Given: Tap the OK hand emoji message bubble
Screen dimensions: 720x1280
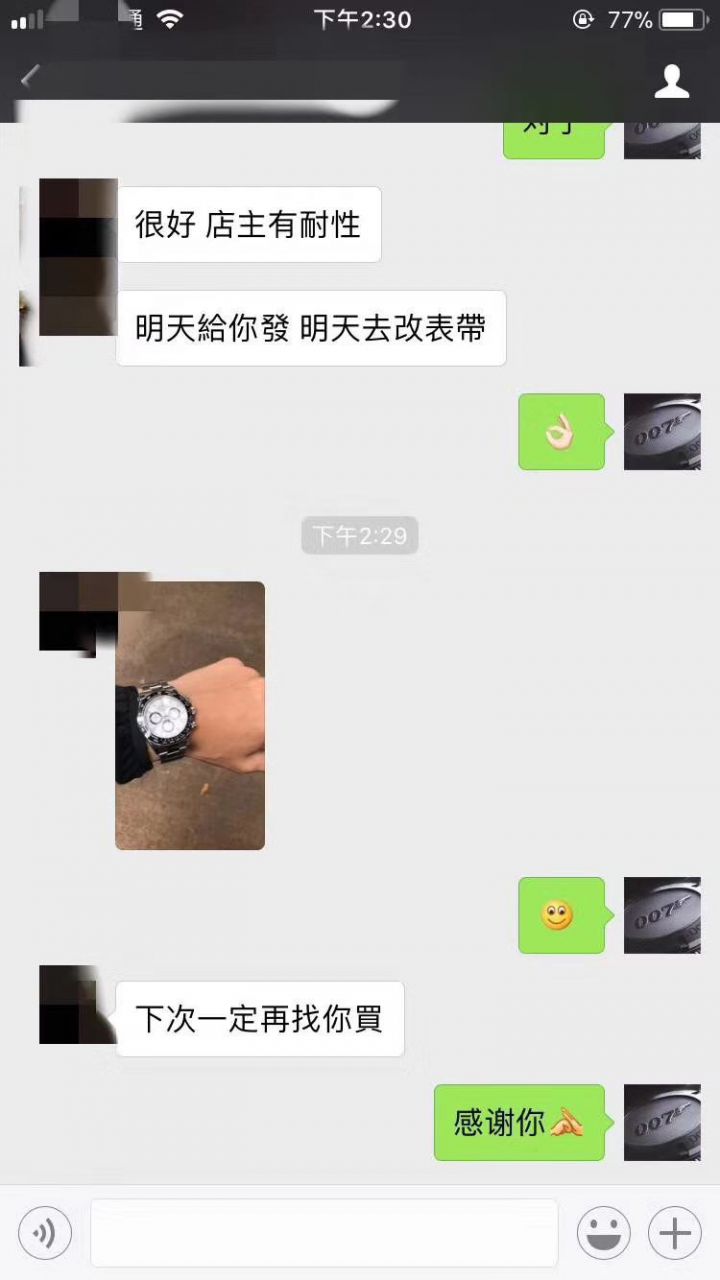Looking at the screenshot, I should pyautogui.click(x=561, y=433).
